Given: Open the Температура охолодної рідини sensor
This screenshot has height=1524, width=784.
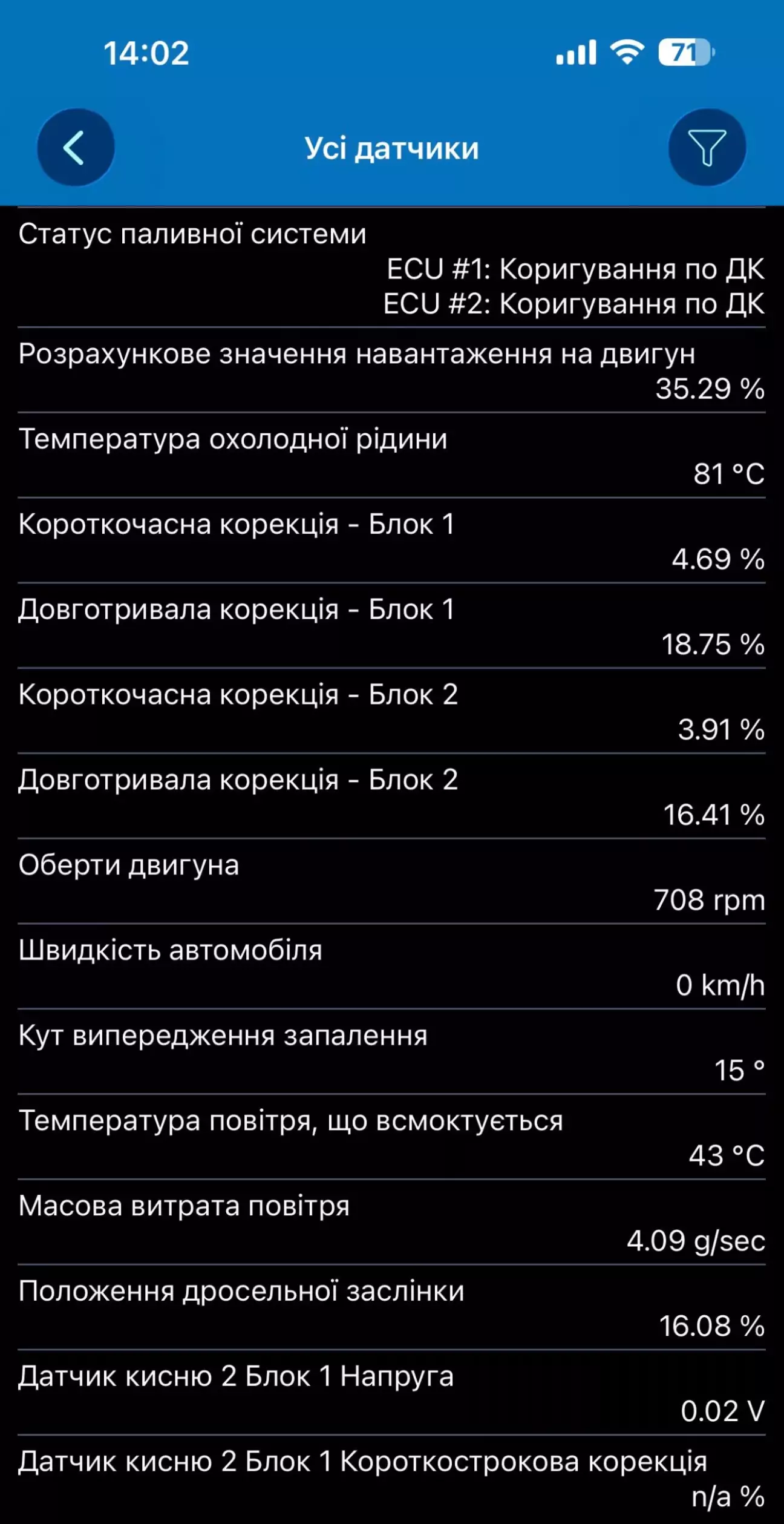Looking at the screenshot, I should point(392,456).
